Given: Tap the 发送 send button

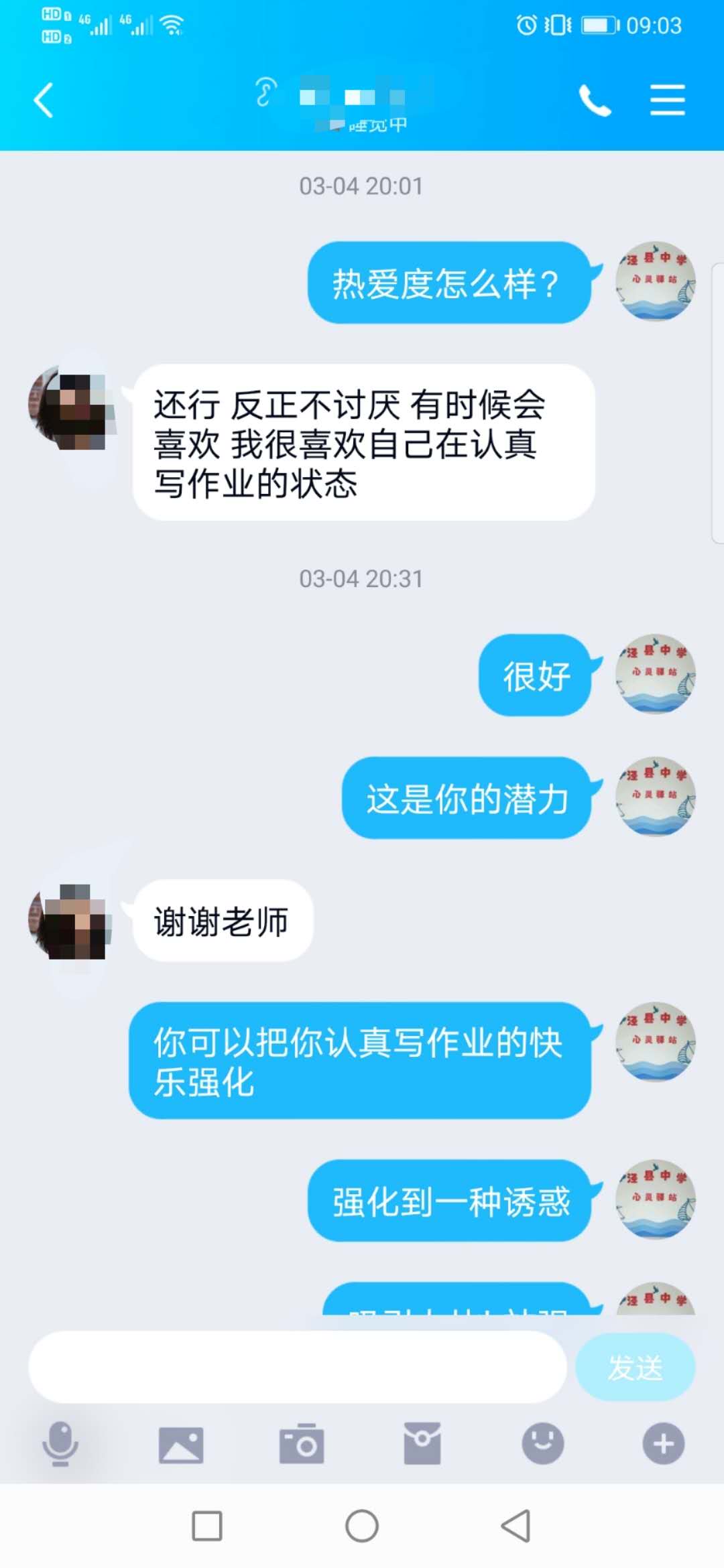Looking at the screenshot, I should coord(635,1367).
